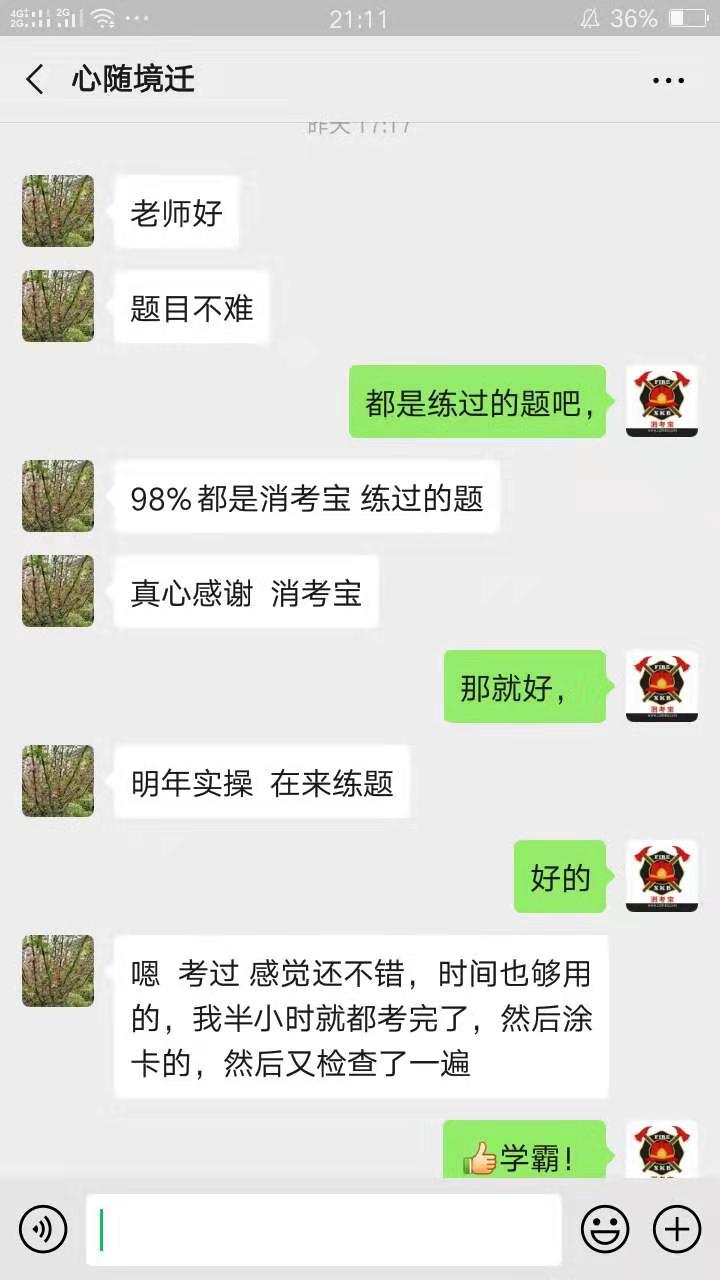This screenshot has width=720, height=1280.
Task: Open the plus attachments menu
Action: coord(677,1229)
